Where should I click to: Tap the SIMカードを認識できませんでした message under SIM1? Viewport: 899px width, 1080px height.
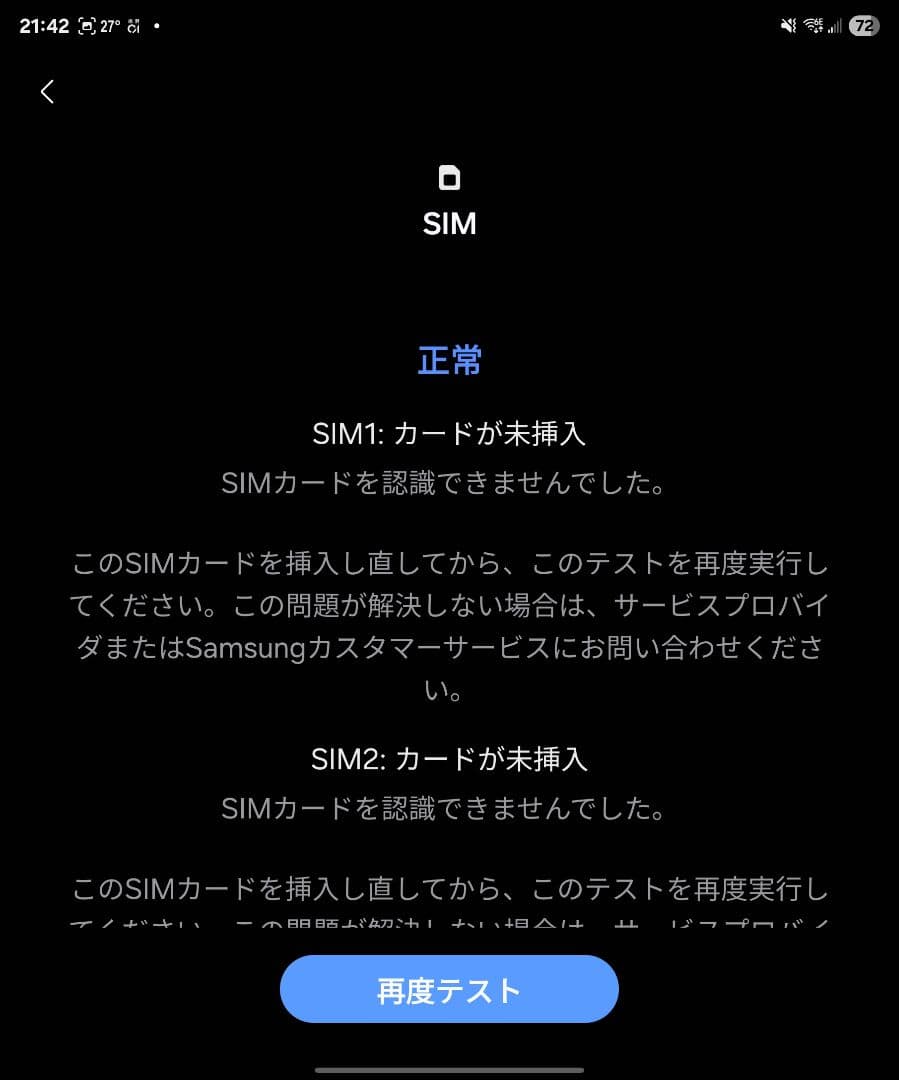[449, 483]
